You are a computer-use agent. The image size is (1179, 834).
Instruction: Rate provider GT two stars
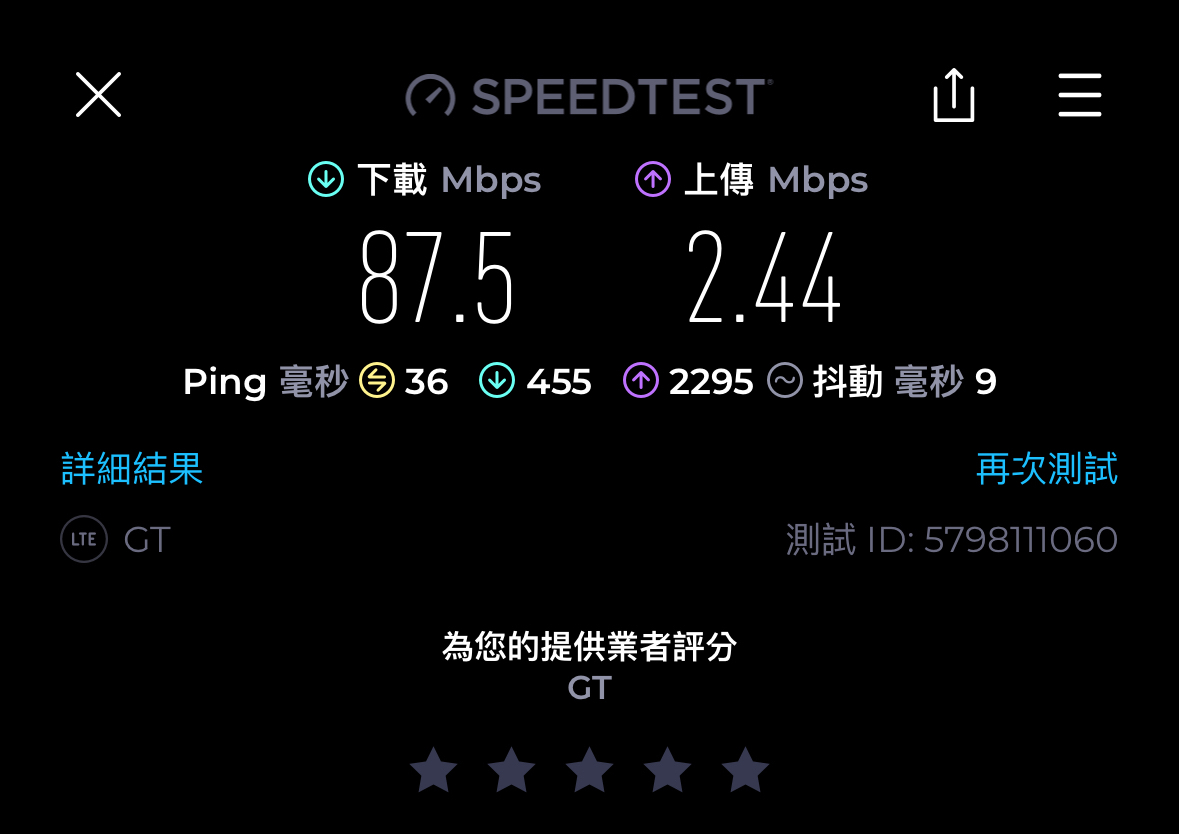(512, 770)
